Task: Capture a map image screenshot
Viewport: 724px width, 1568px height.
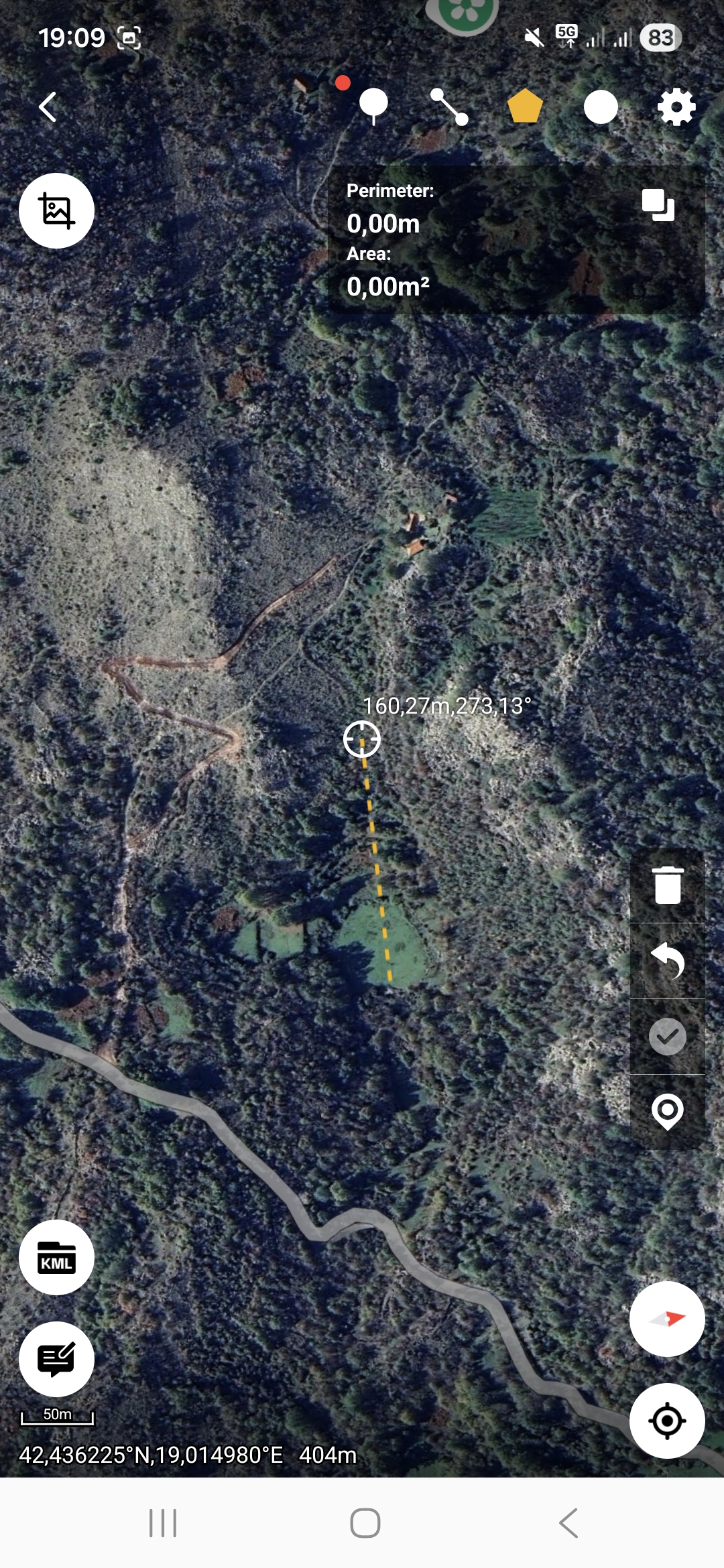Action: tap(56, 211)
